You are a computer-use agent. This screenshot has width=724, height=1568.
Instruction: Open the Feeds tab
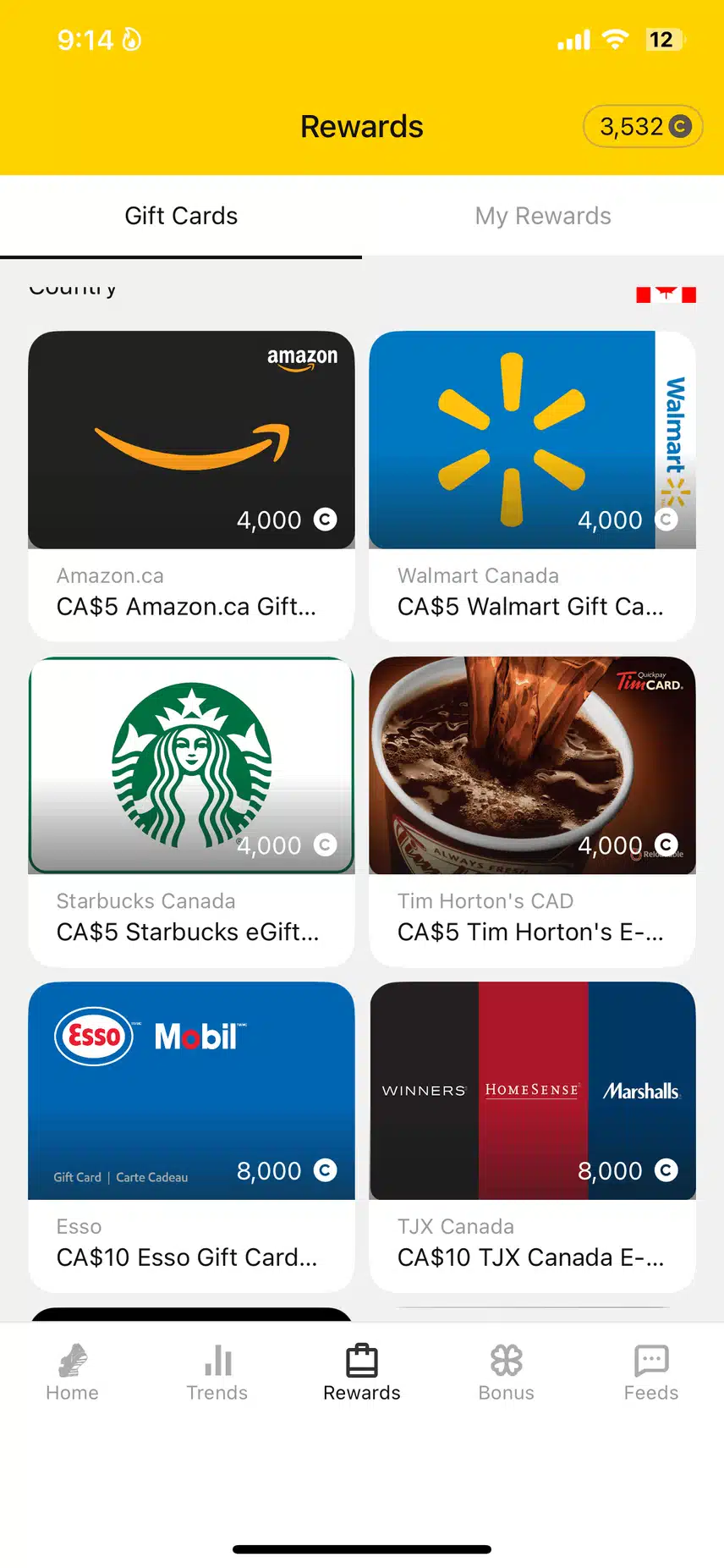651,1373
